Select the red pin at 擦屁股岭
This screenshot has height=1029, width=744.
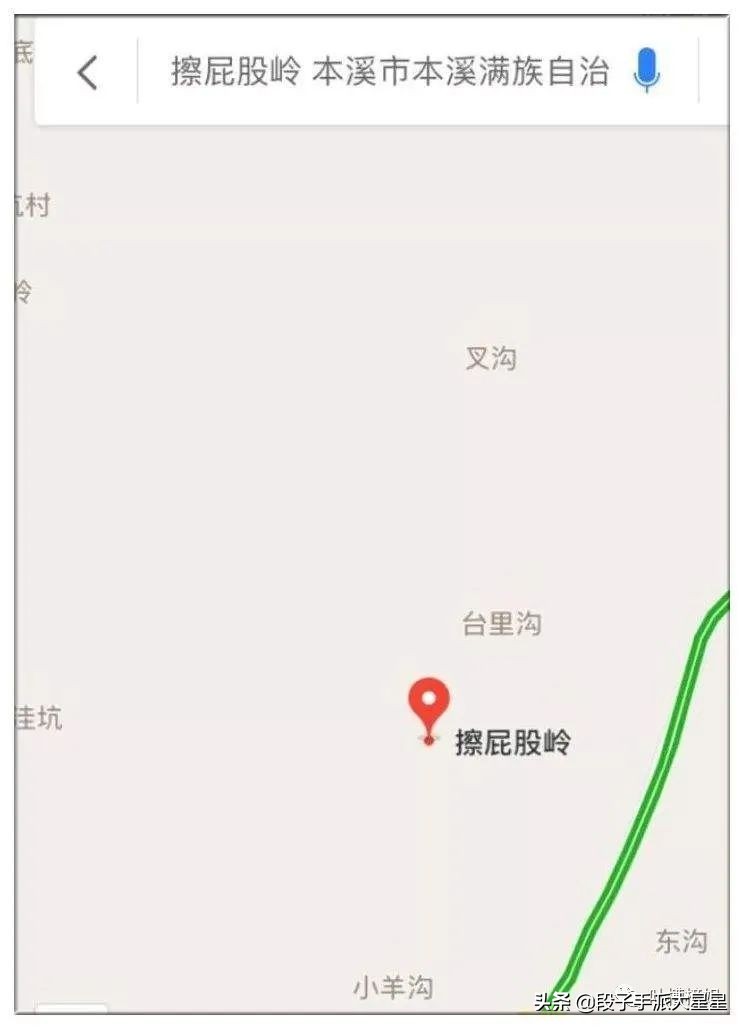429,706
